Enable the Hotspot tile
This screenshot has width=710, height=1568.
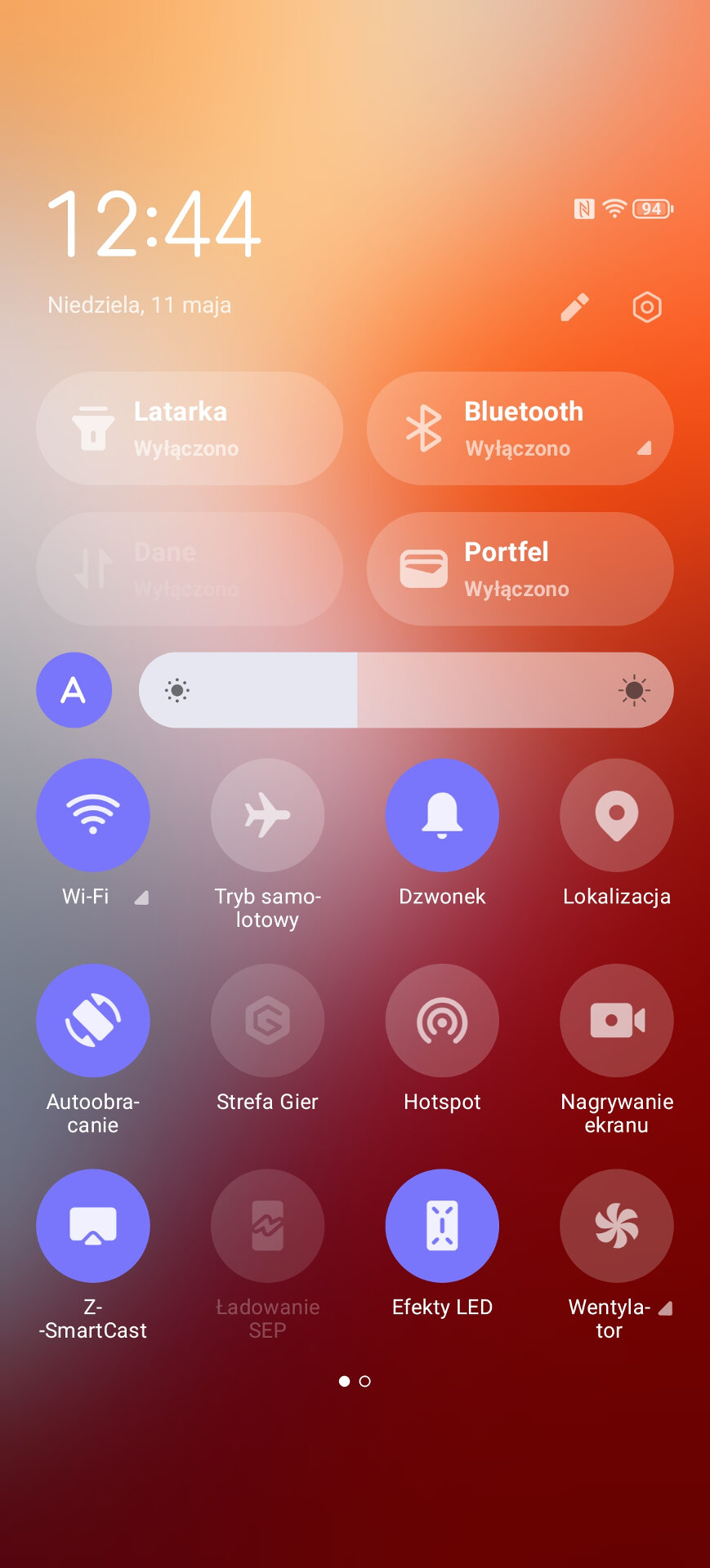pos(442,1020)
